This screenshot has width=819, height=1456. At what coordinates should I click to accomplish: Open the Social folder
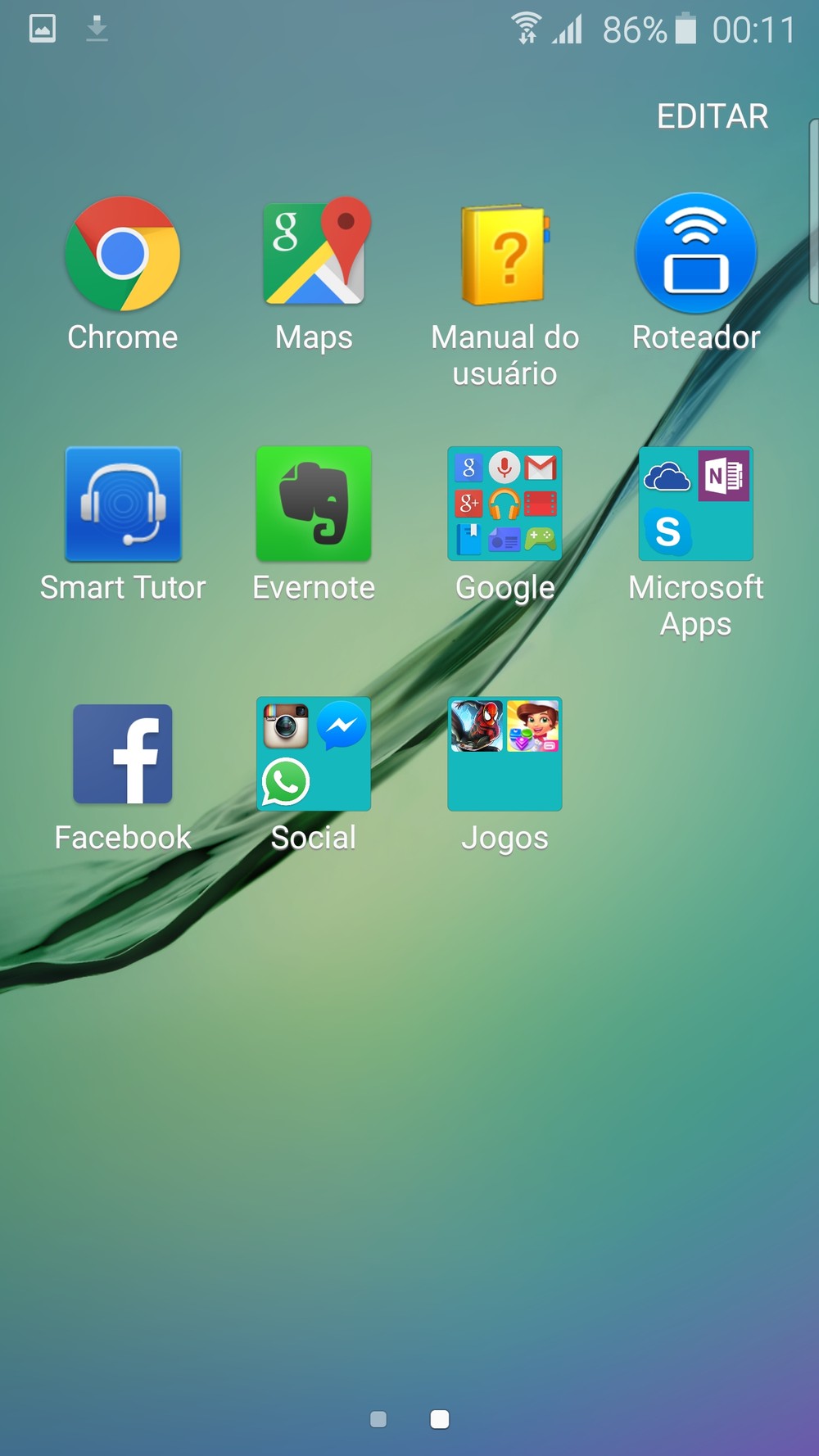pyautogui.click(x=314, y=754)
